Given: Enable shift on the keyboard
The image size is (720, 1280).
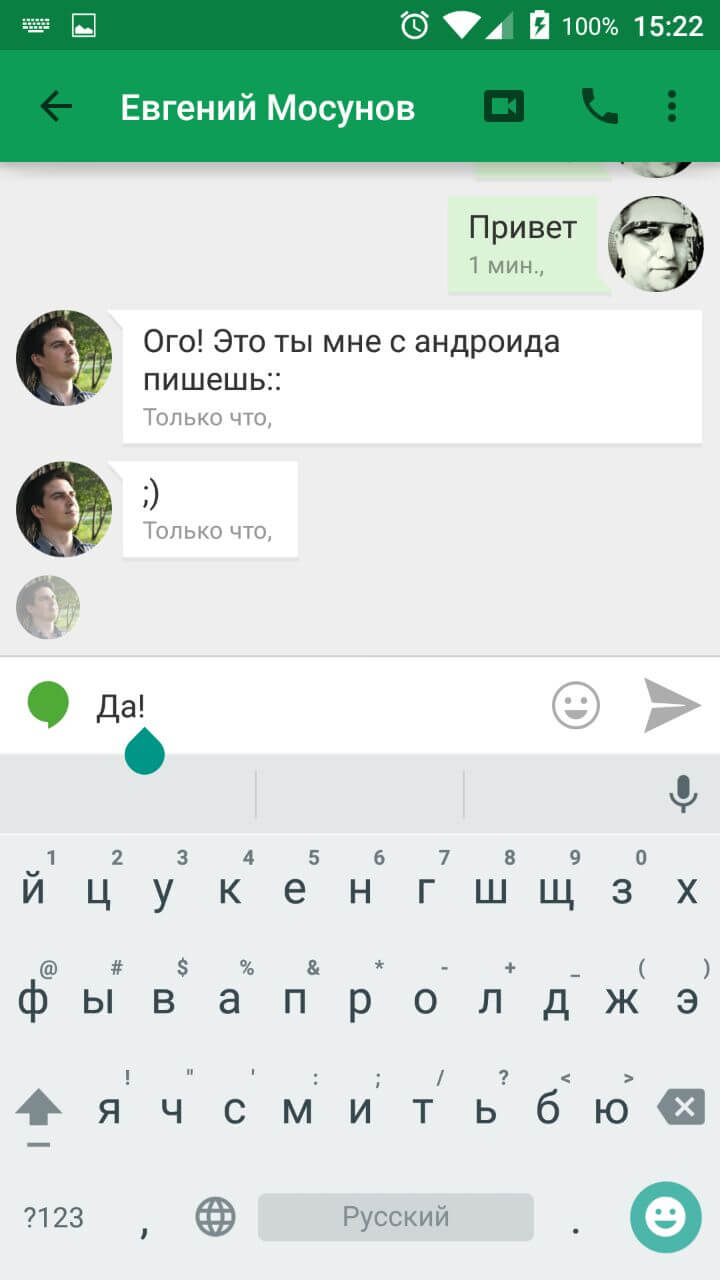Looking at the screenshot, I should pyautogui.click(x=39, y=1110).
